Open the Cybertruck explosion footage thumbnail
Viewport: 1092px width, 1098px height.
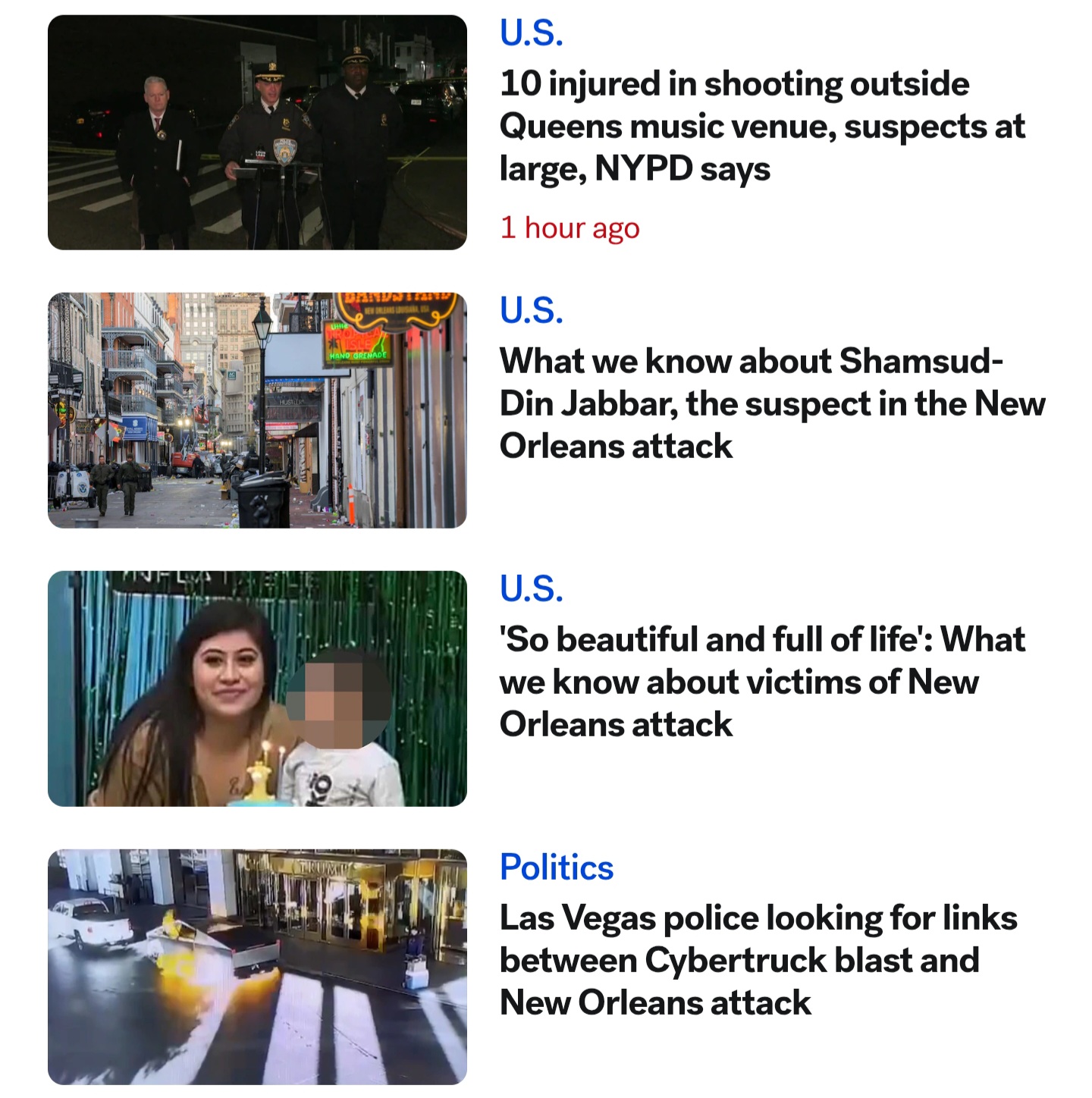(x=257, y=967)
